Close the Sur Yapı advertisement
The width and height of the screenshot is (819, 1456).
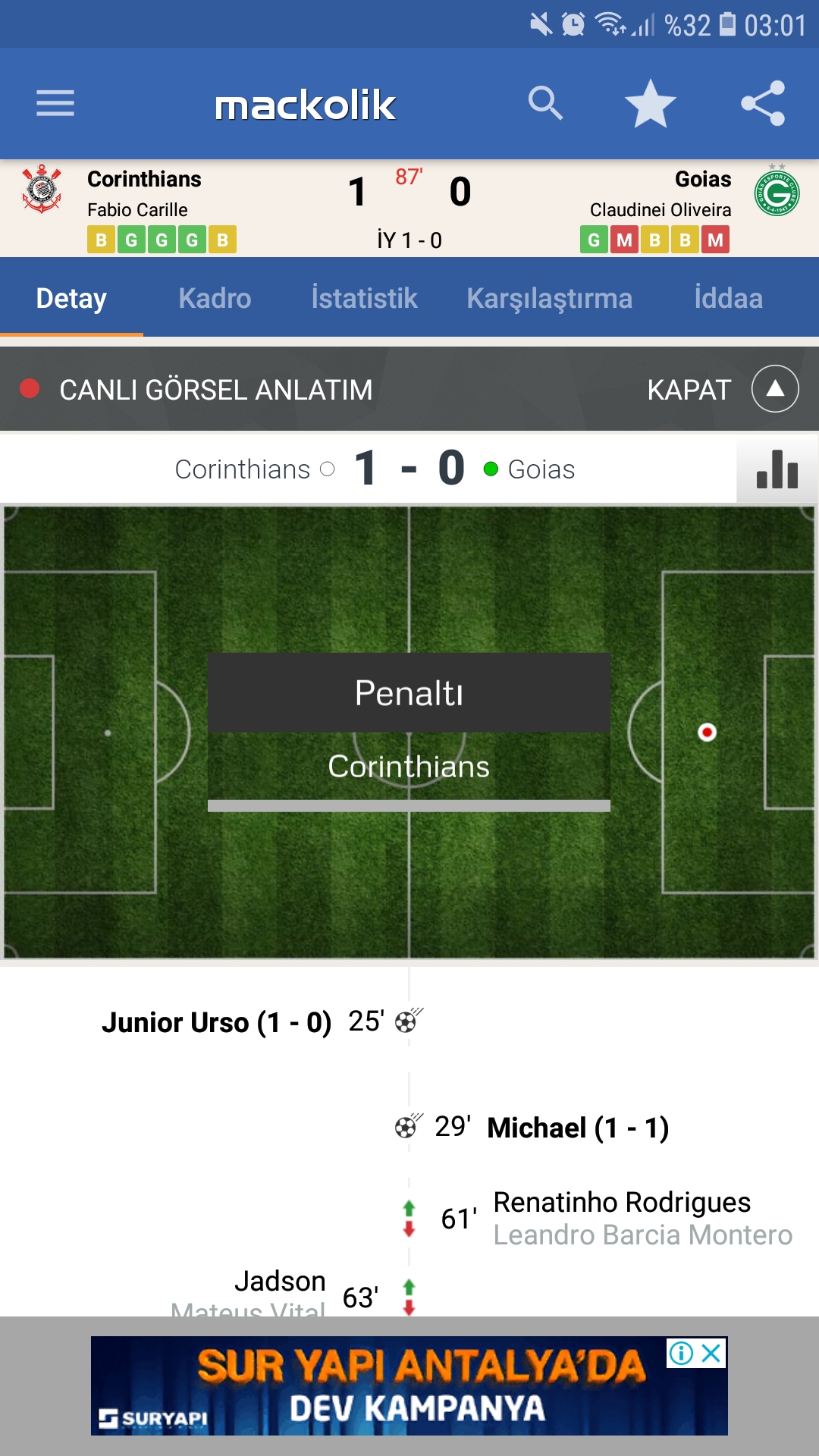tap(711, 1353)
